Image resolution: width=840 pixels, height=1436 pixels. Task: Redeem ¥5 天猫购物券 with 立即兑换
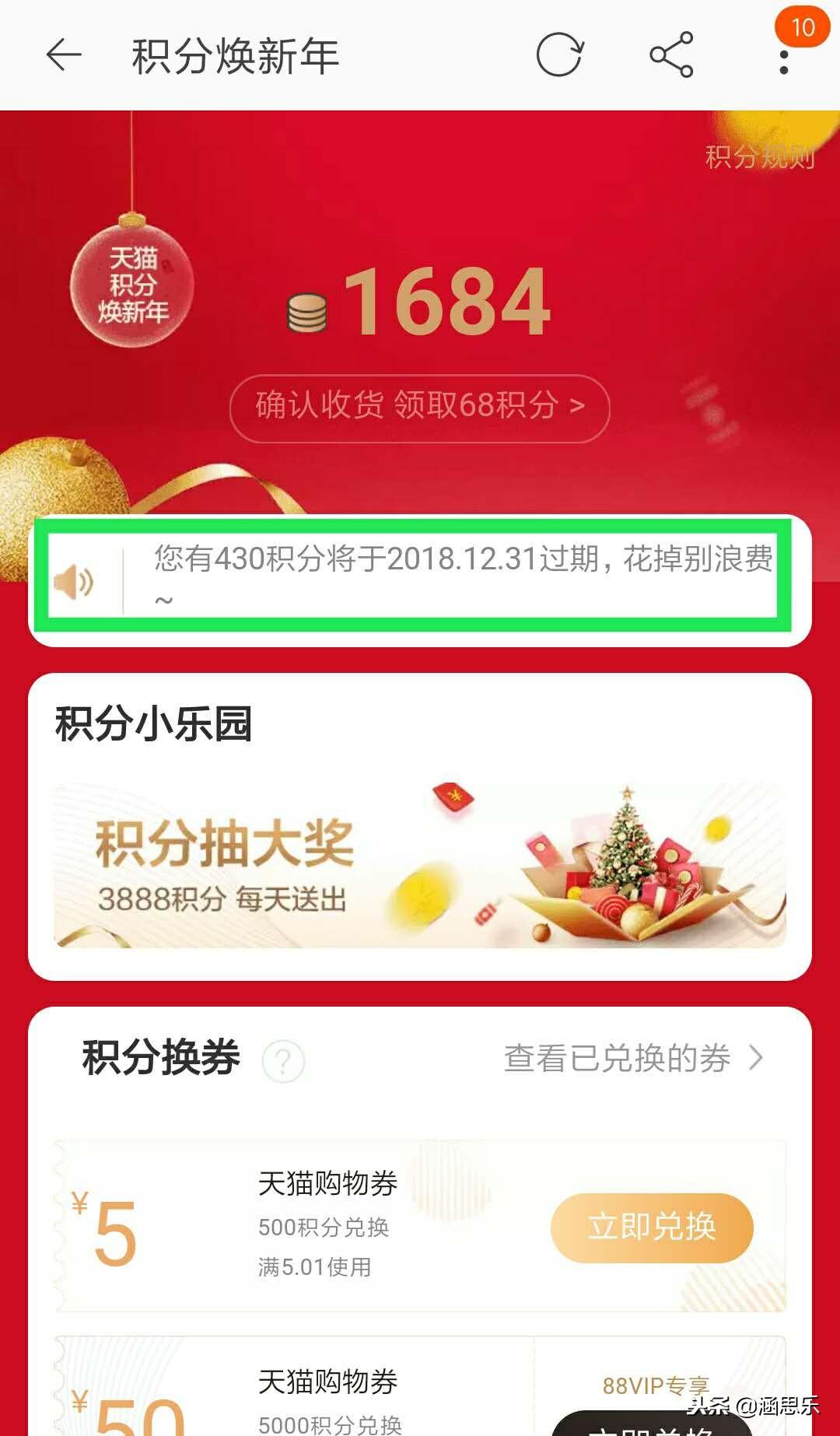[652, 1227]
